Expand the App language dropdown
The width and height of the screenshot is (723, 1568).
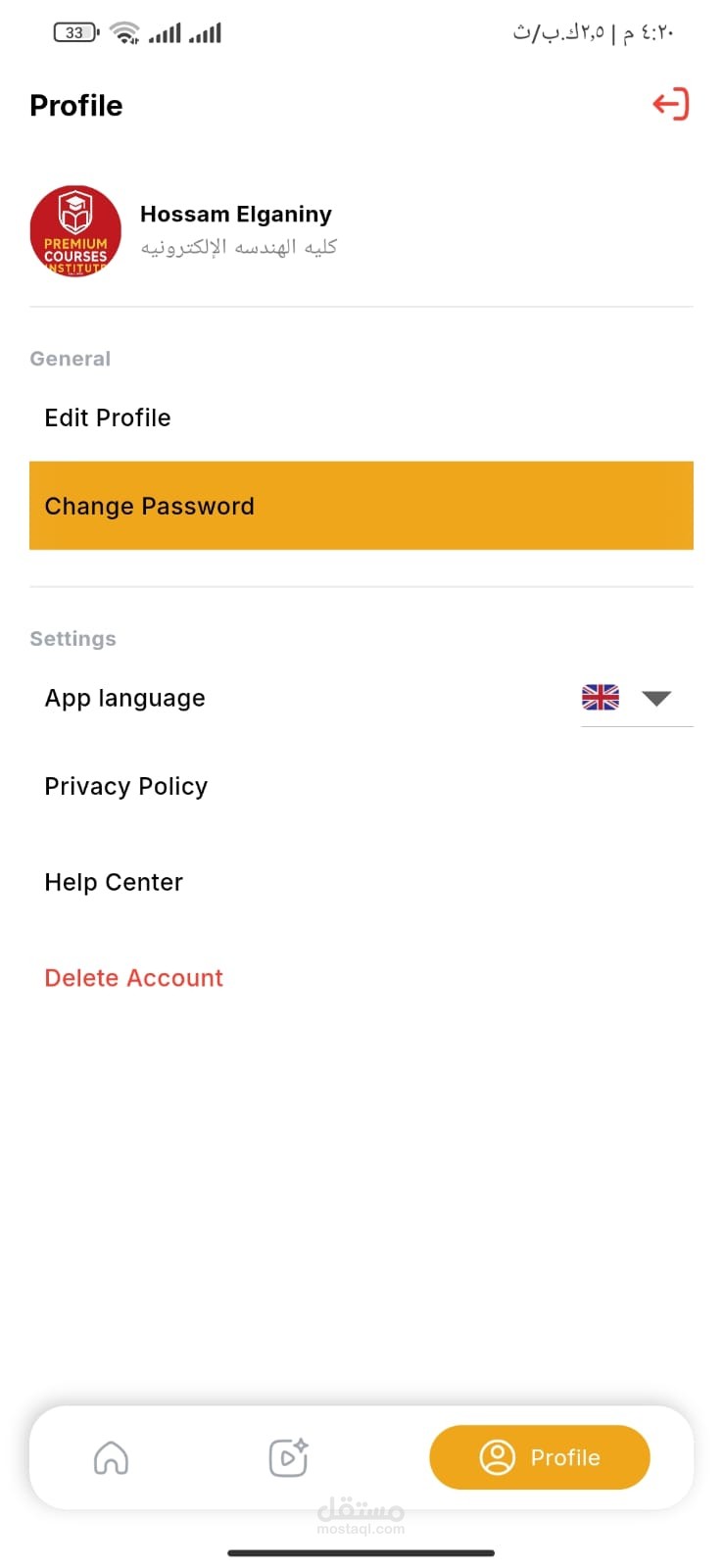[636, 698]
